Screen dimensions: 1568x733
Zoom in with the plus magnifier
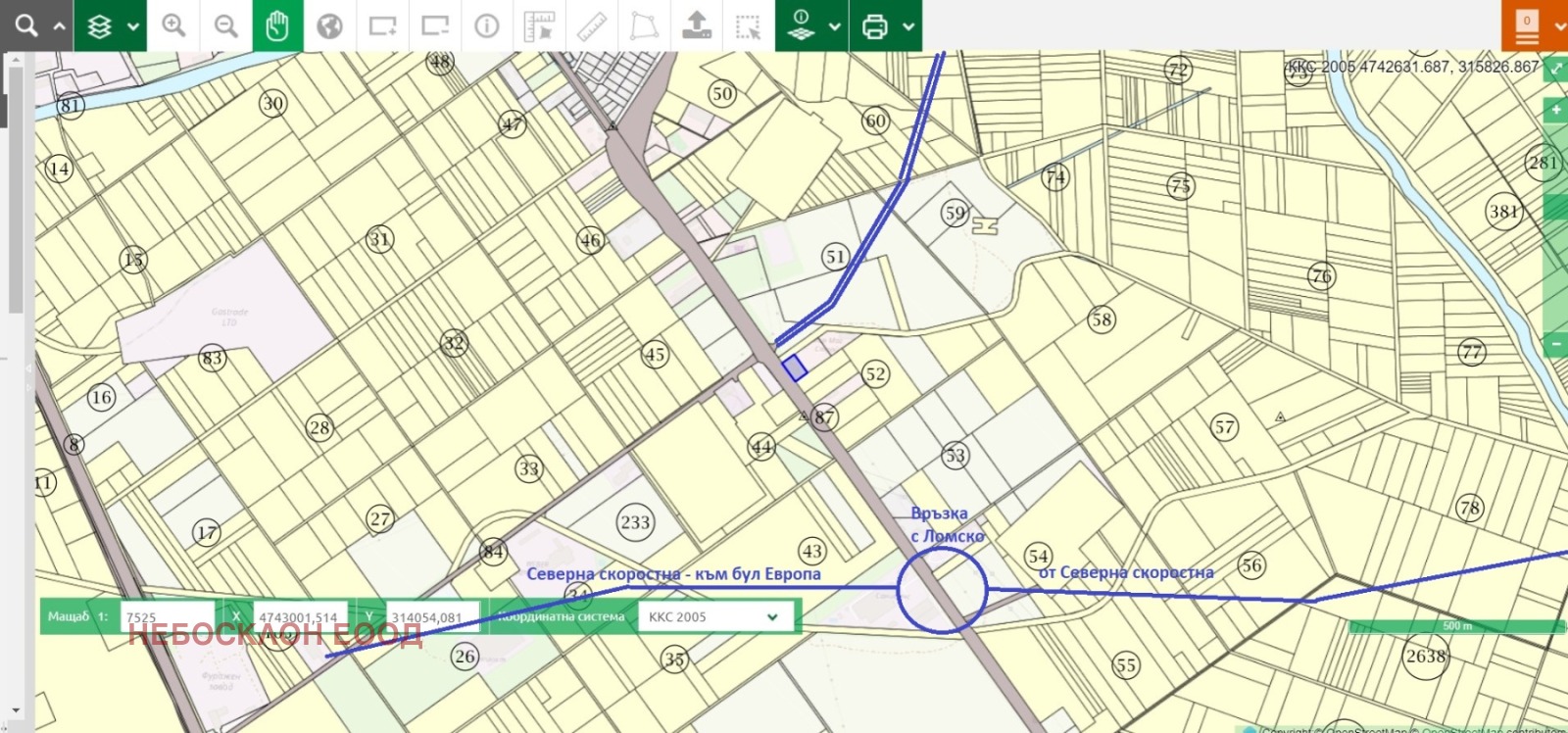tap(173, 26)
